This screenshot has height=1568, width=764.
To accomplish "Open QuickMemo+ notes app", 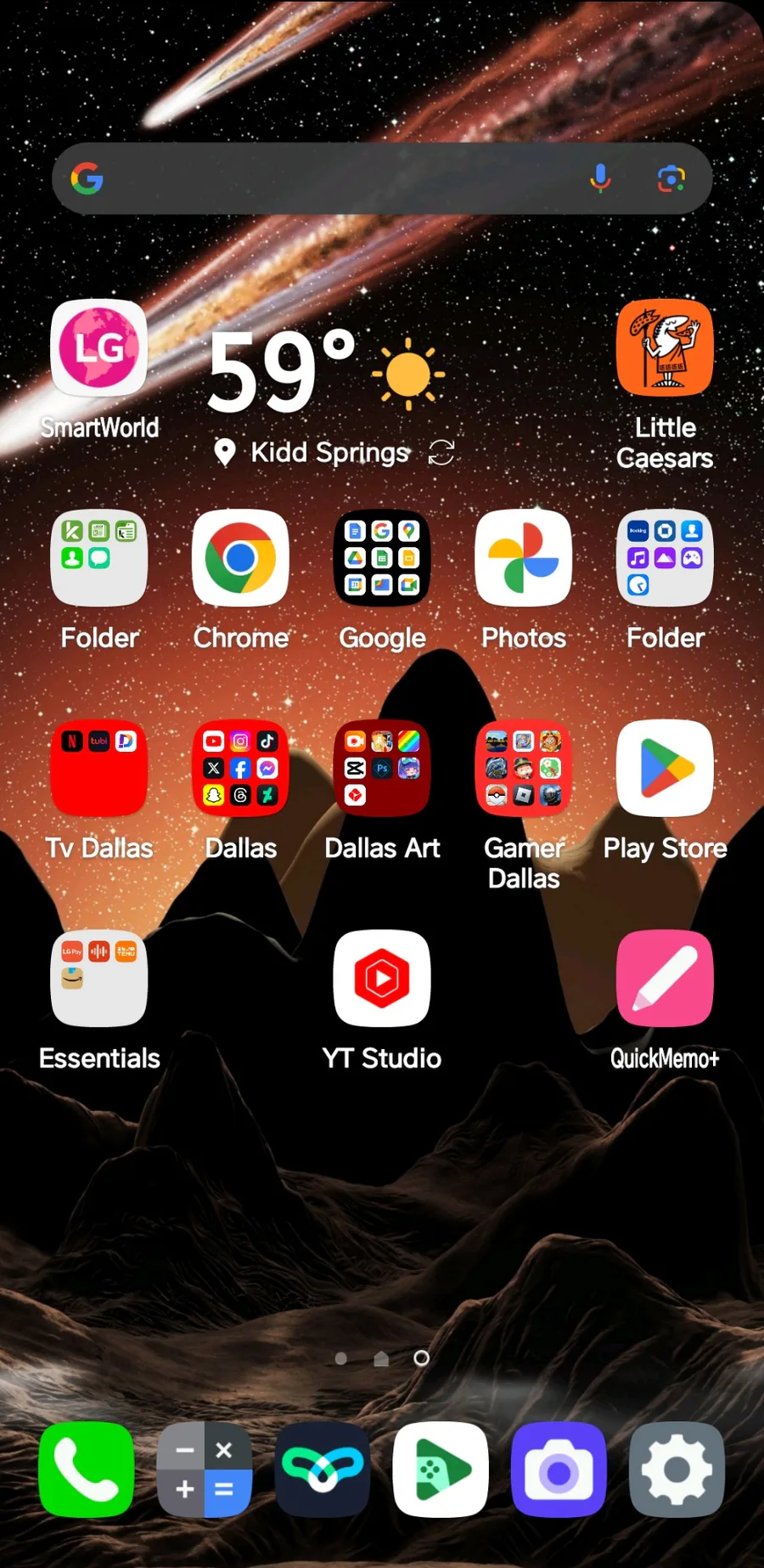I will coord(665,979).
